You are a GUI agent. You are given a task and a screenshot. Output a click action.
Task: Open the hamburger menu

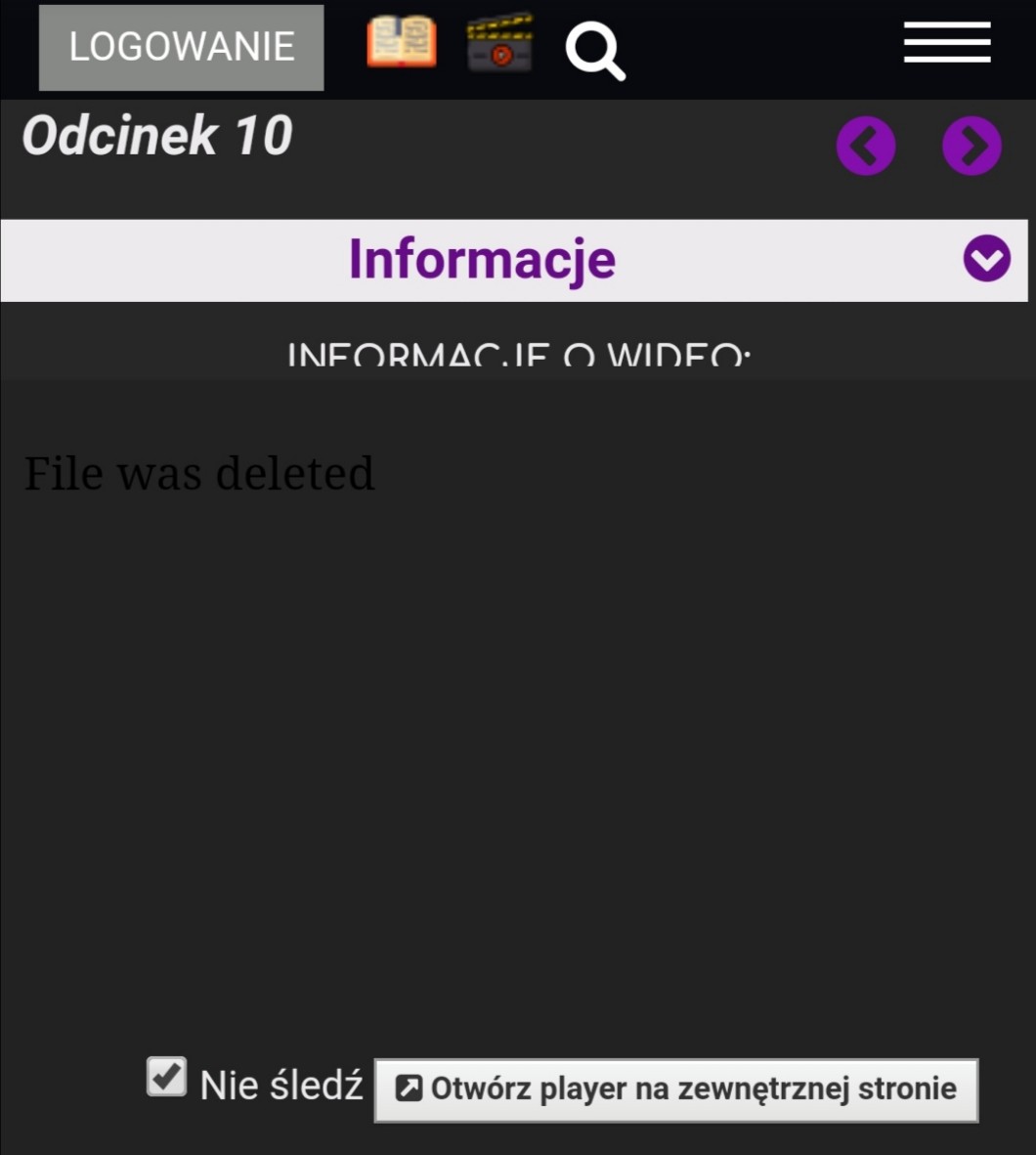(x=946, y=43)
